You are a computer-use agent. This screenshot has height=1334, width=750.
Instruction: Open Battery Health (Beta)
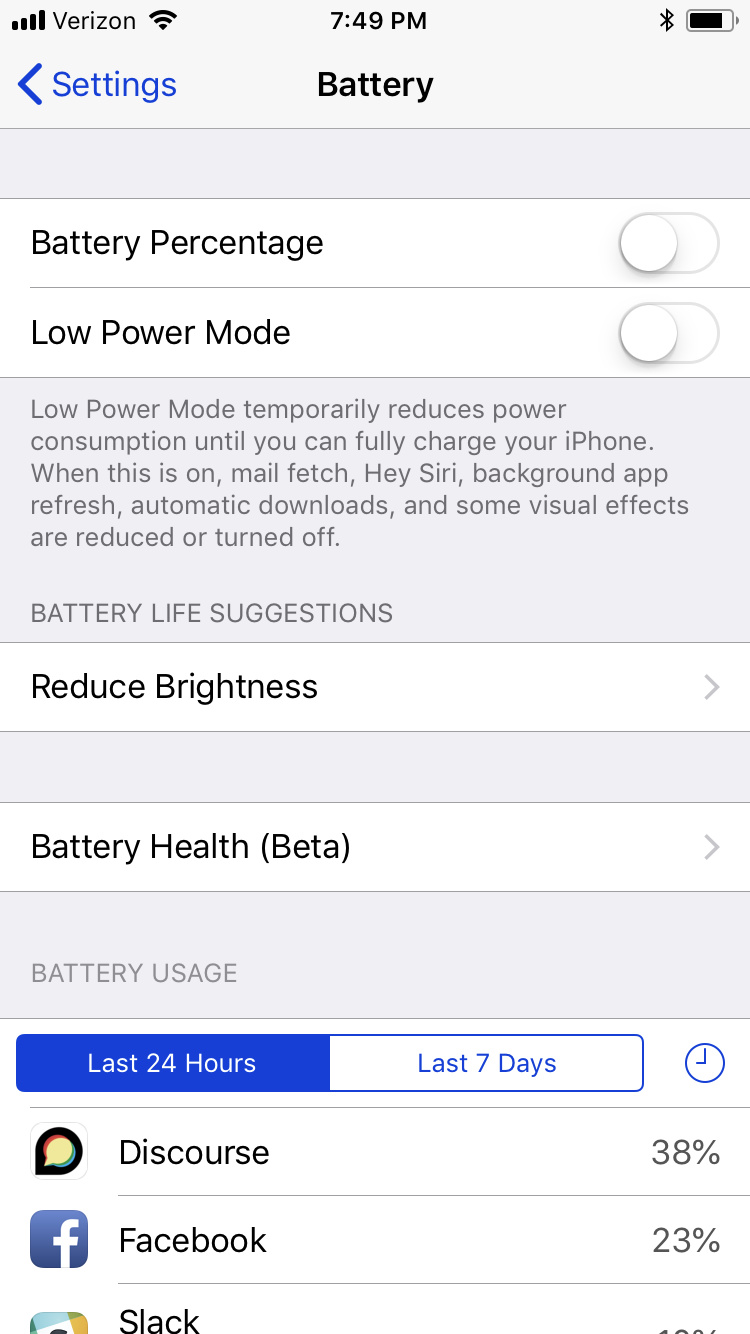coord(375,847)
